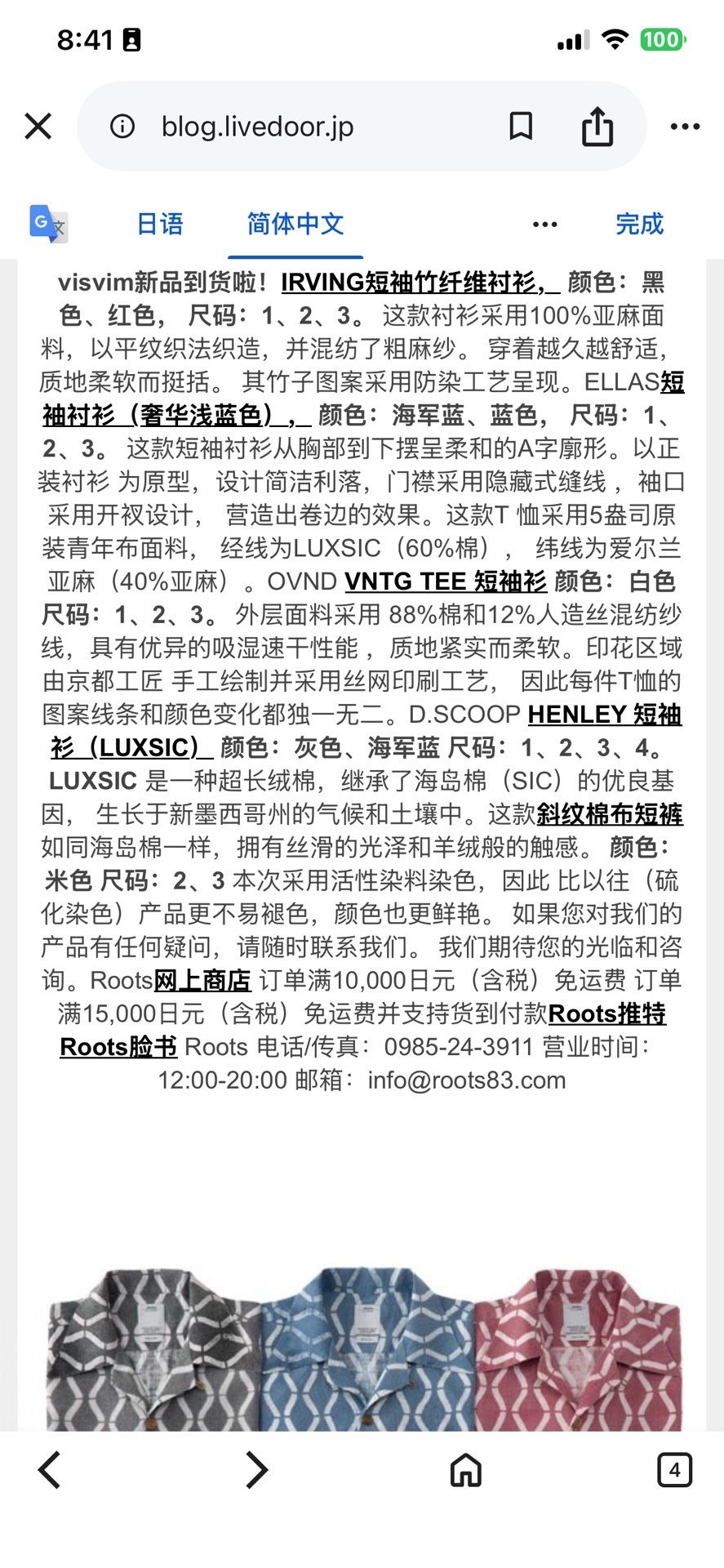724x1568 pixels.
Task: Switch to the 日语 tab
Action: pyautogui.click(x=160, y=224)
